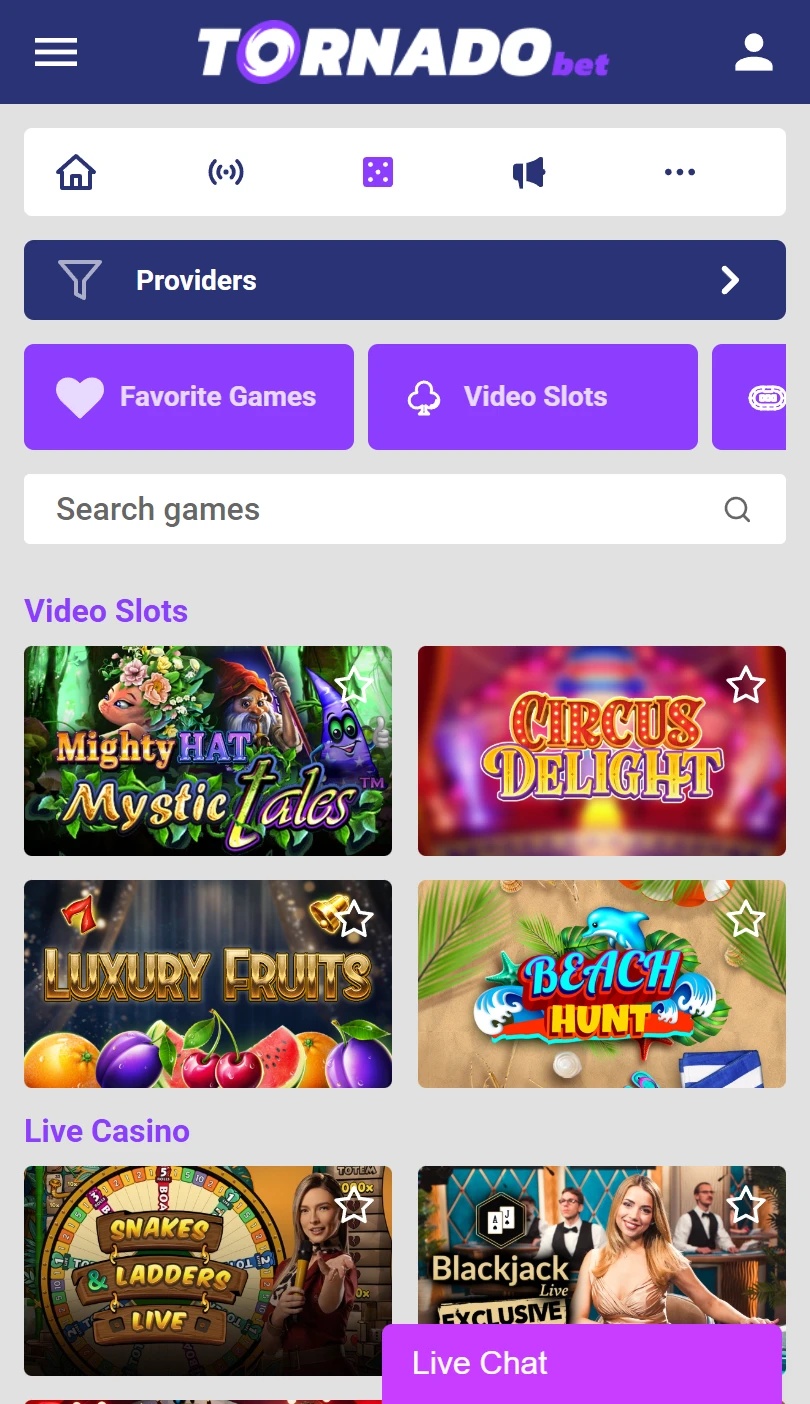The width and height of the screenshot is (810, 1404).
Task: Play the Beach Hunt slot
Action: (x=602, y=984)
